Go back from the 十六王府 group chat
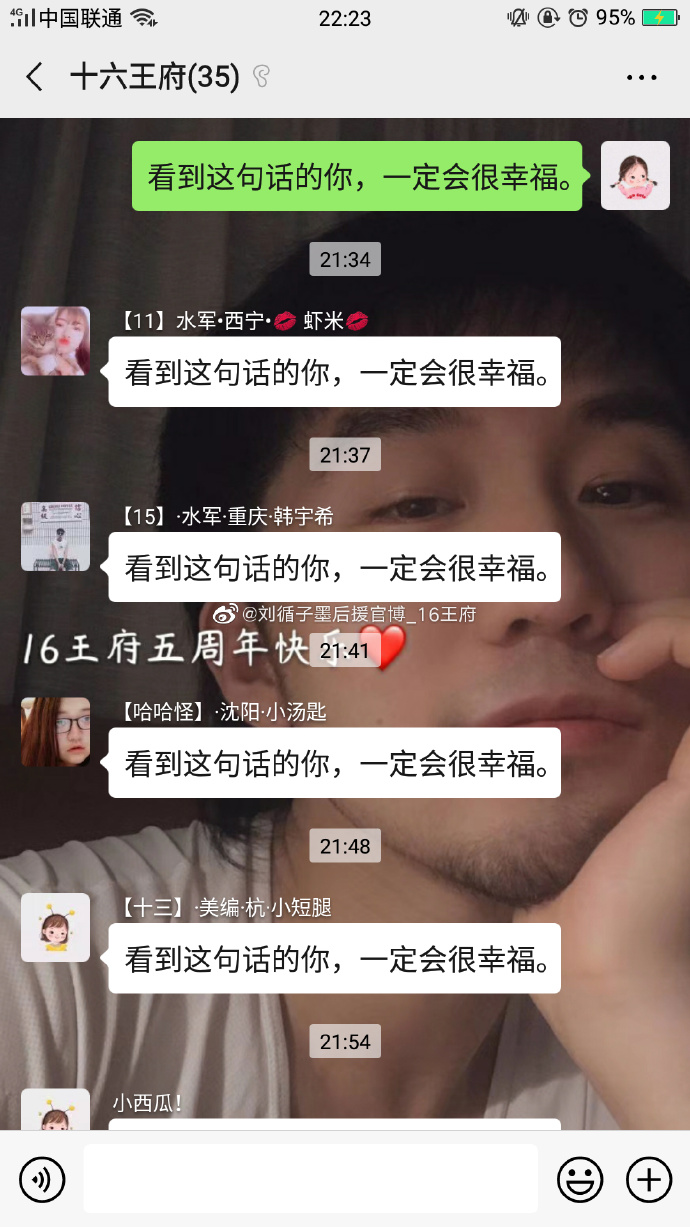 pyautogui.click(x=35, y=77)
